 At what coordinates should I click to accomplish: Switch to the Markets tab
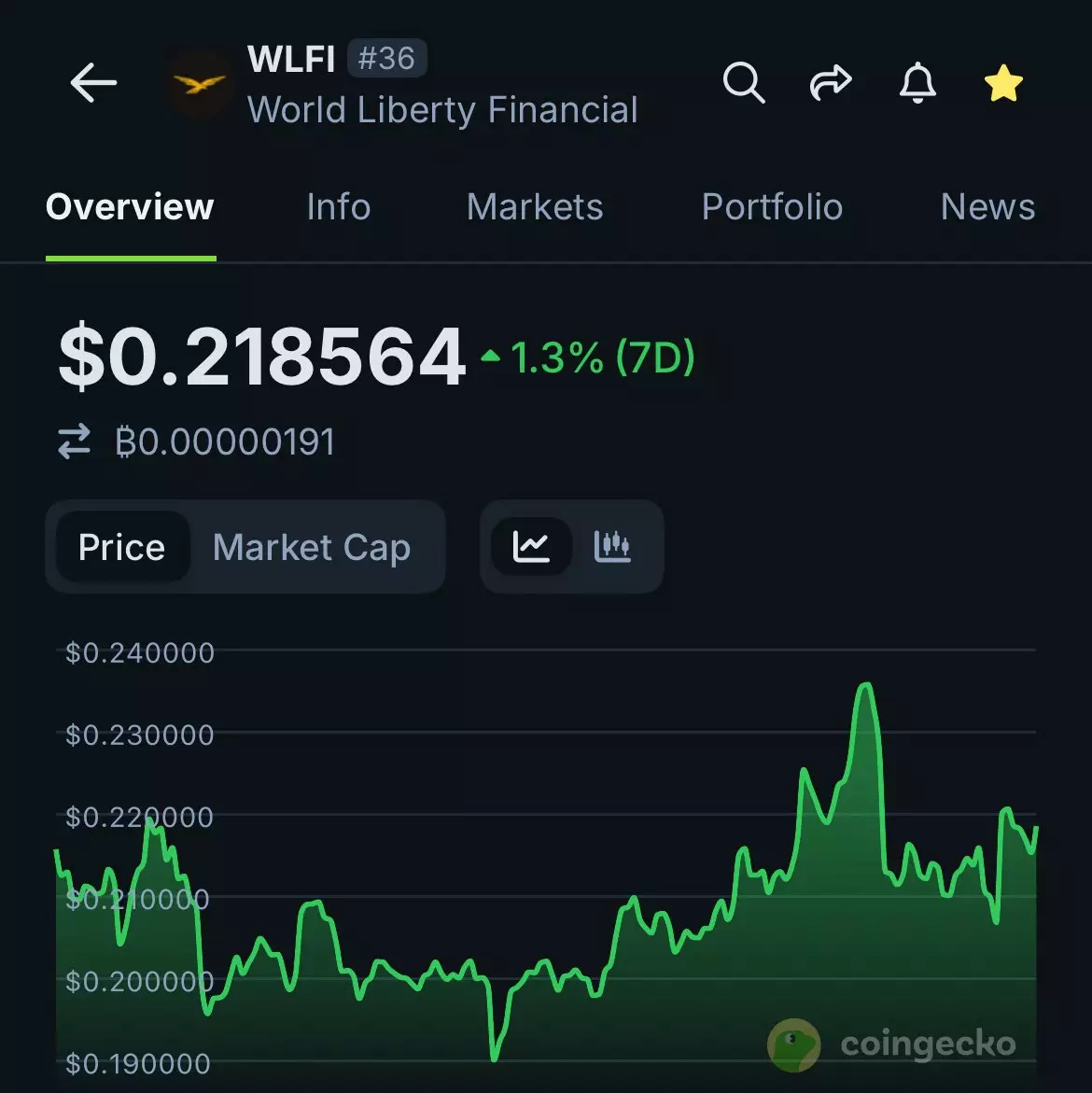[x=535, y=207]
